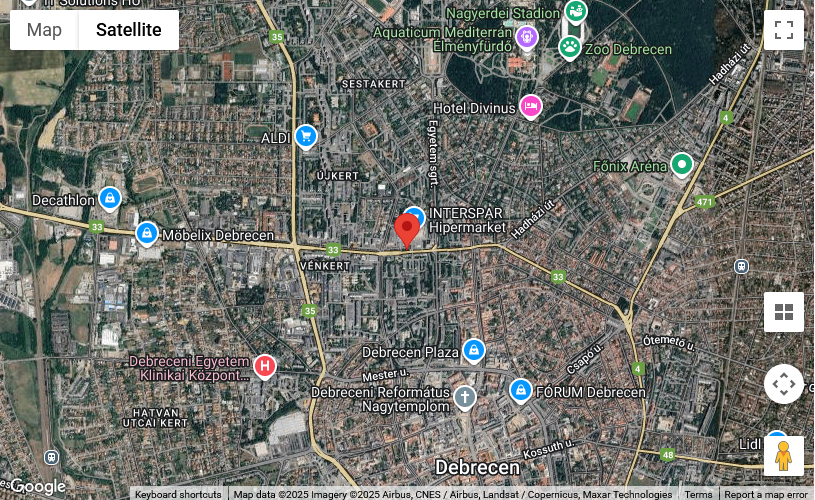Toggle fullscreen map view

click(783, 30)
